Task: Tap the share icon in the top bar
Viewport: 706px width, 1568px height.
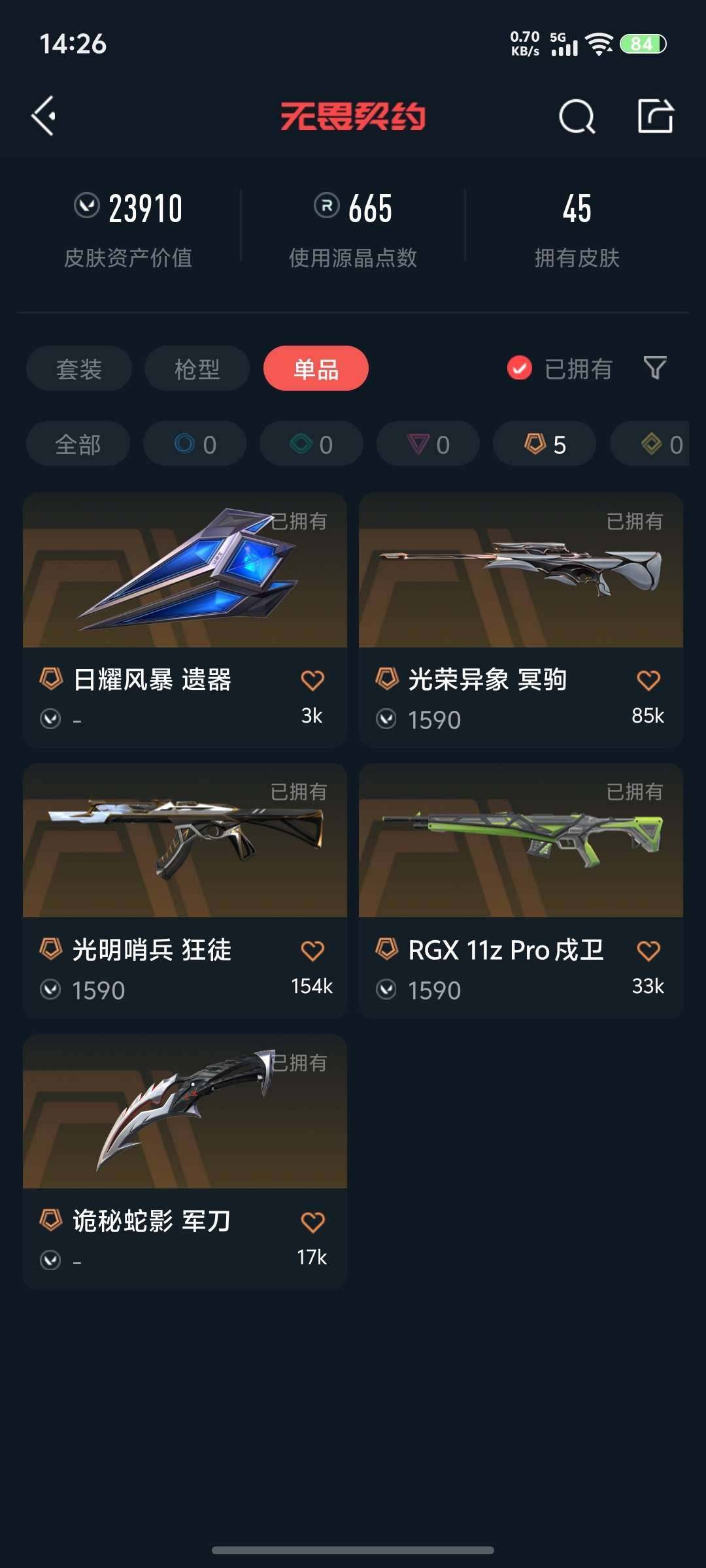Action: pos(657,118)
